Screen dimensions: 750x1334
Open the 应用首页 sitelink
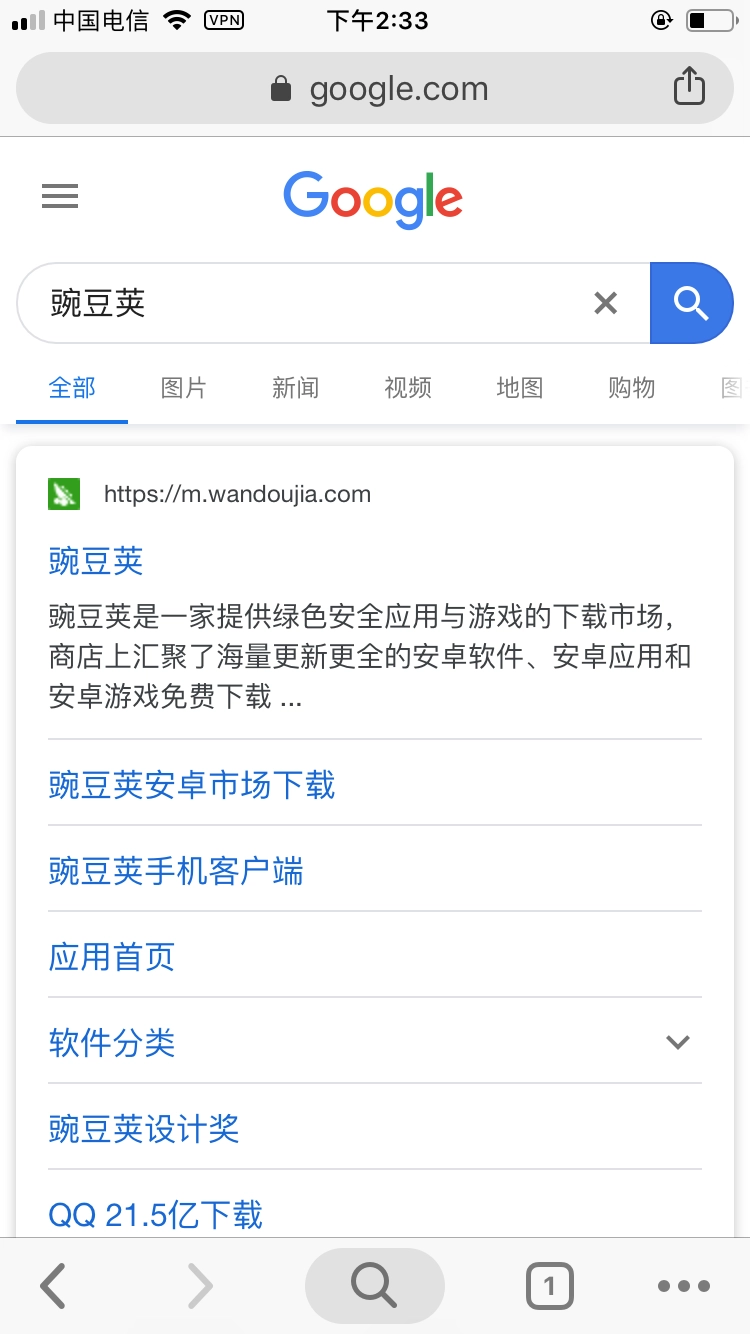pyautogui.click(x=112, y=957)
